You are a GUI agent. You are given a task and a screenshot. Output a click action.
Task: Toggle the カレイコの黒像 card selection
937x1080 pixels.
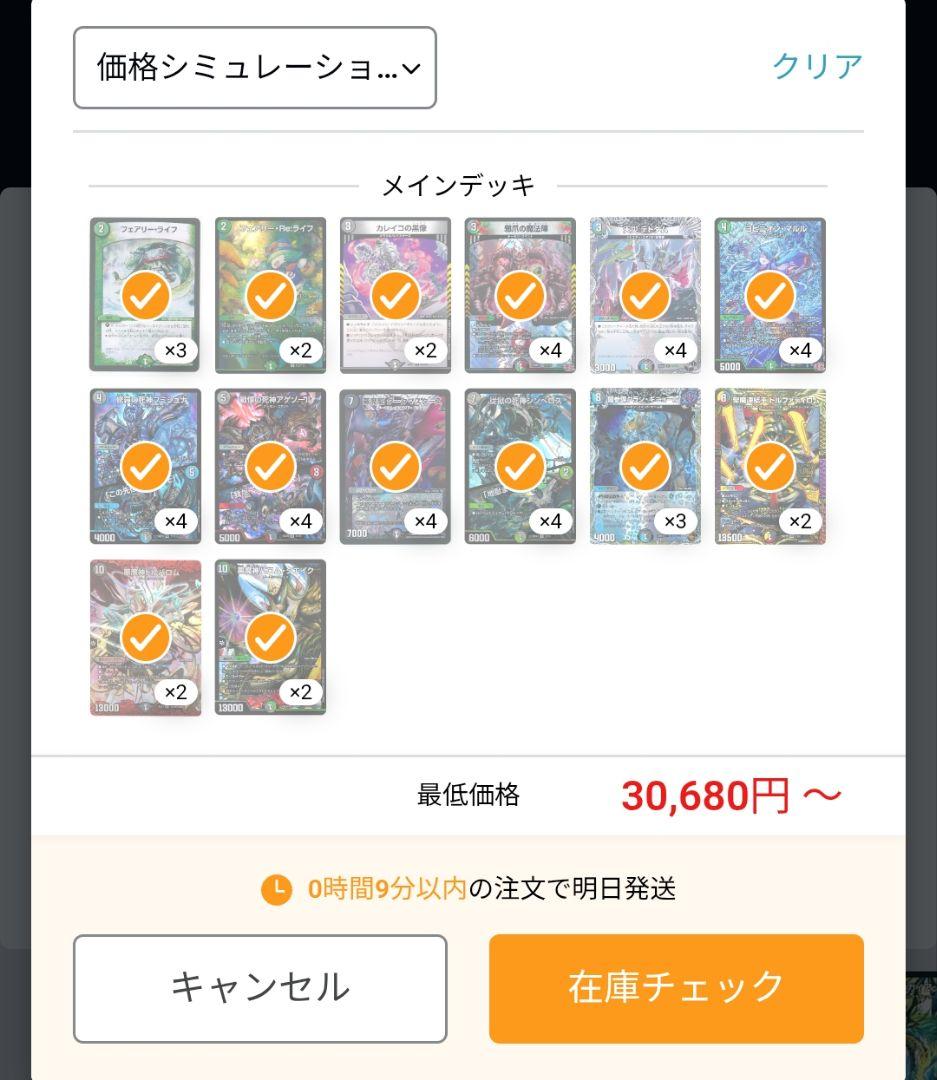[395, 295]
